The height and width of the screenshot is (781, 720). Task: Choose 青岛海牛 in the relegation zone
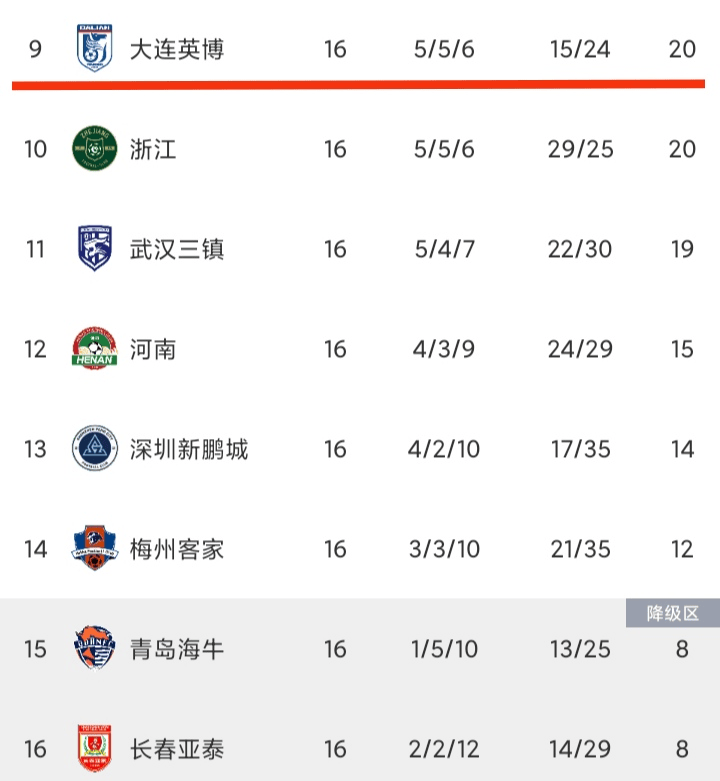click(x=177, y=649)
